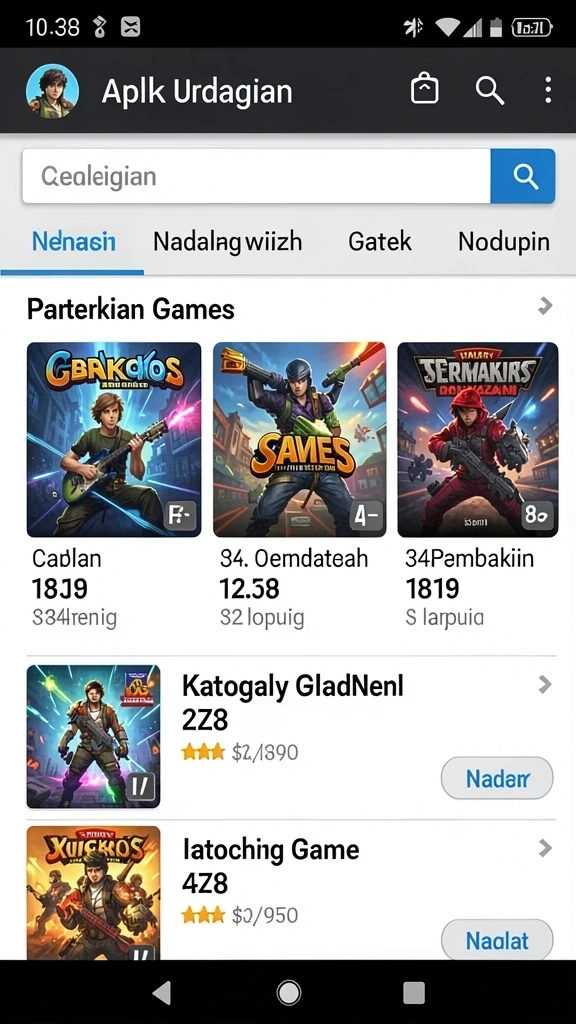Switch to the Nadalang wiizh tab
The height and width of the screenshot is (1024, 576).
[227, 242]
